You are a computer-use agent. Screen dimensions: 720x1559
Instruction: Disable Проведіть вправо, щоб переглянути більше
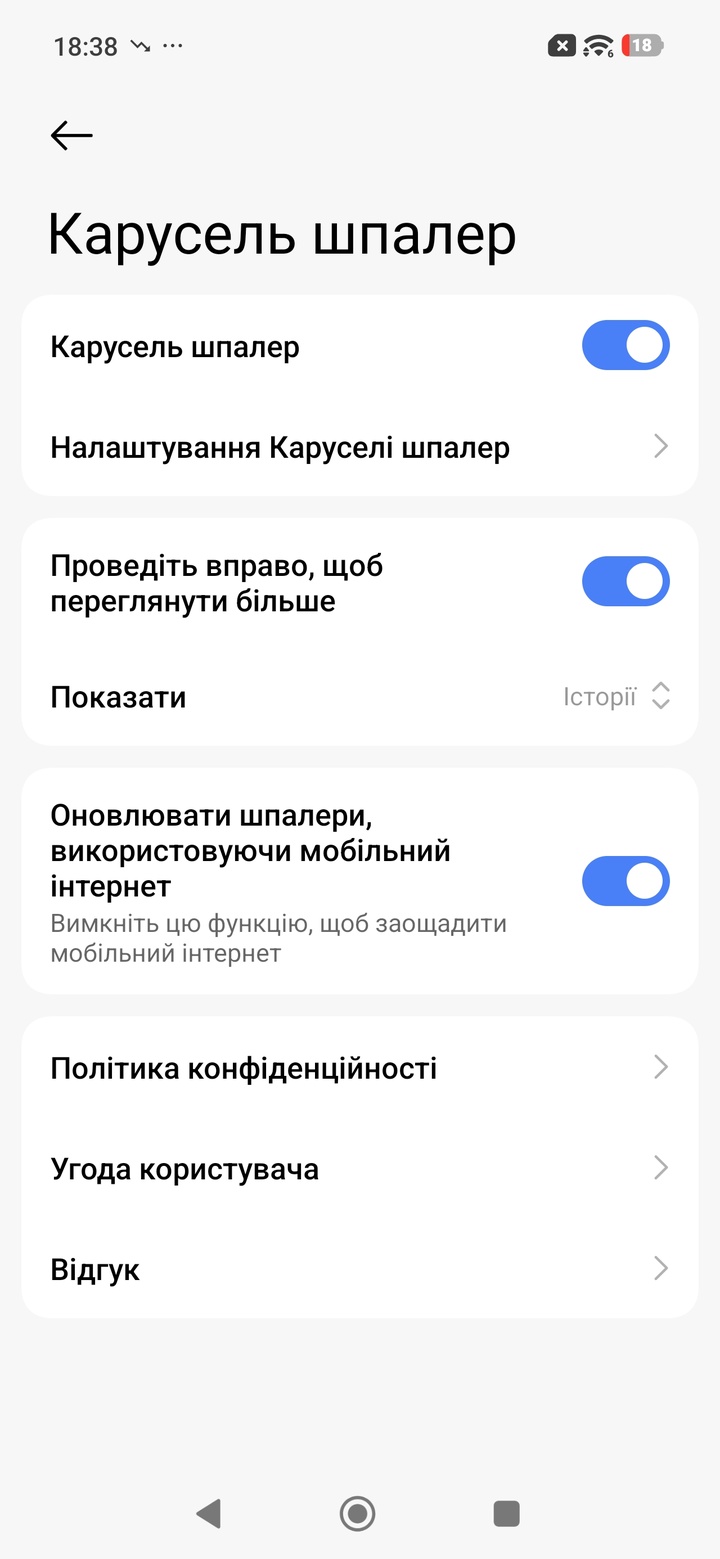pyautogui.click(x=625, y=582)
